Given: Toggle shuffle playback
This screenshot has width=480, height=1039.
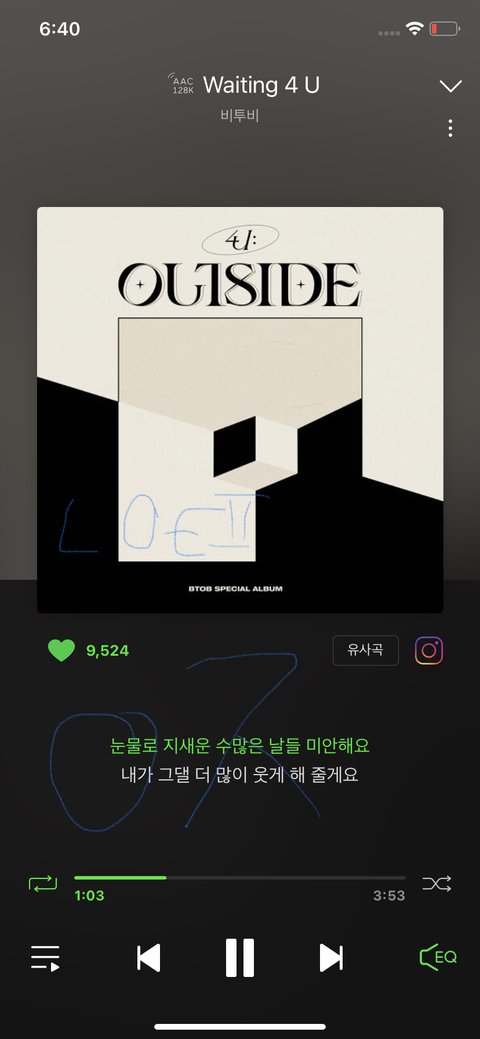Looking at the screenshot, I should point(437,883).
